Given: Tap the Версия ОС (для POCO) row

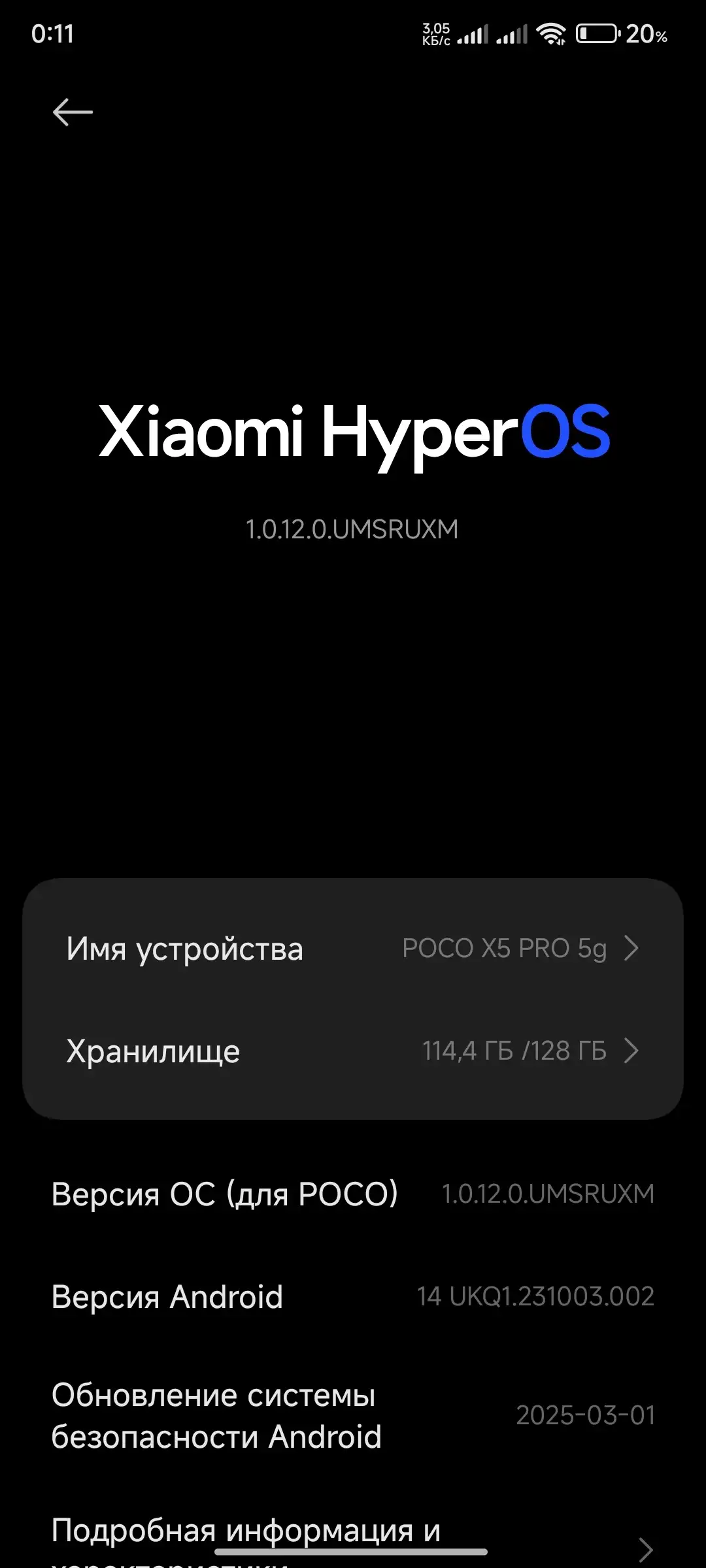Looking at the screenshot, I should tap(353, 1194).
